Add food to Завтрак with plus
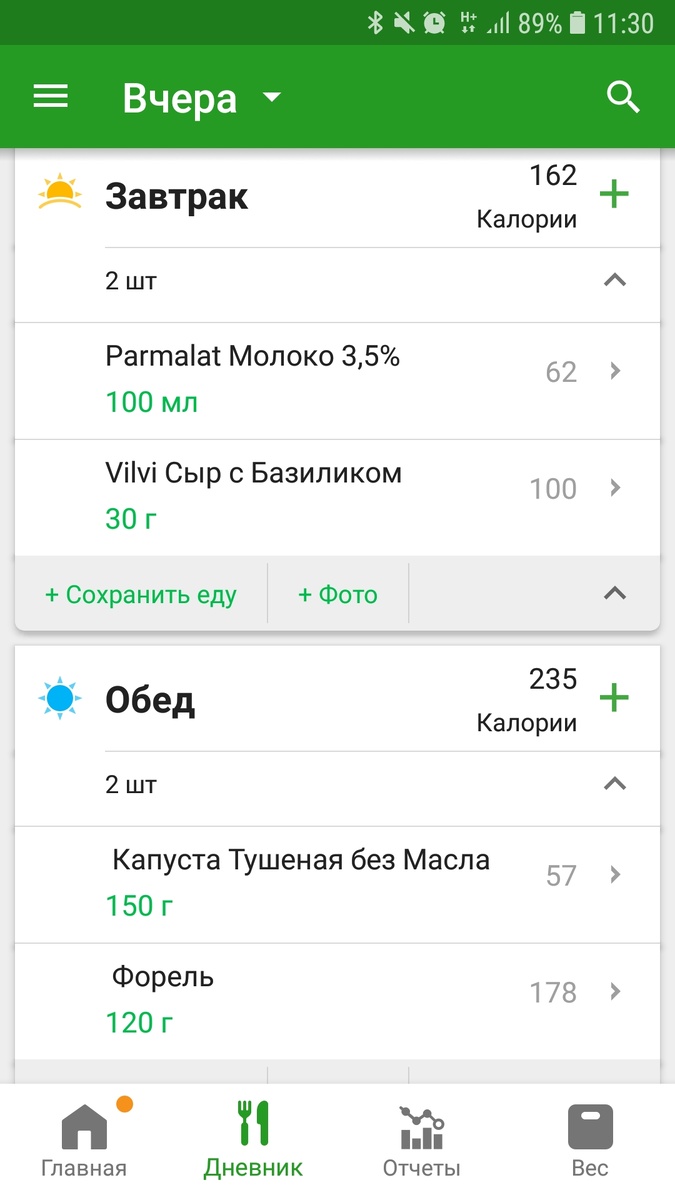Viewport: 675px width, 1200px height. point(614,194)
